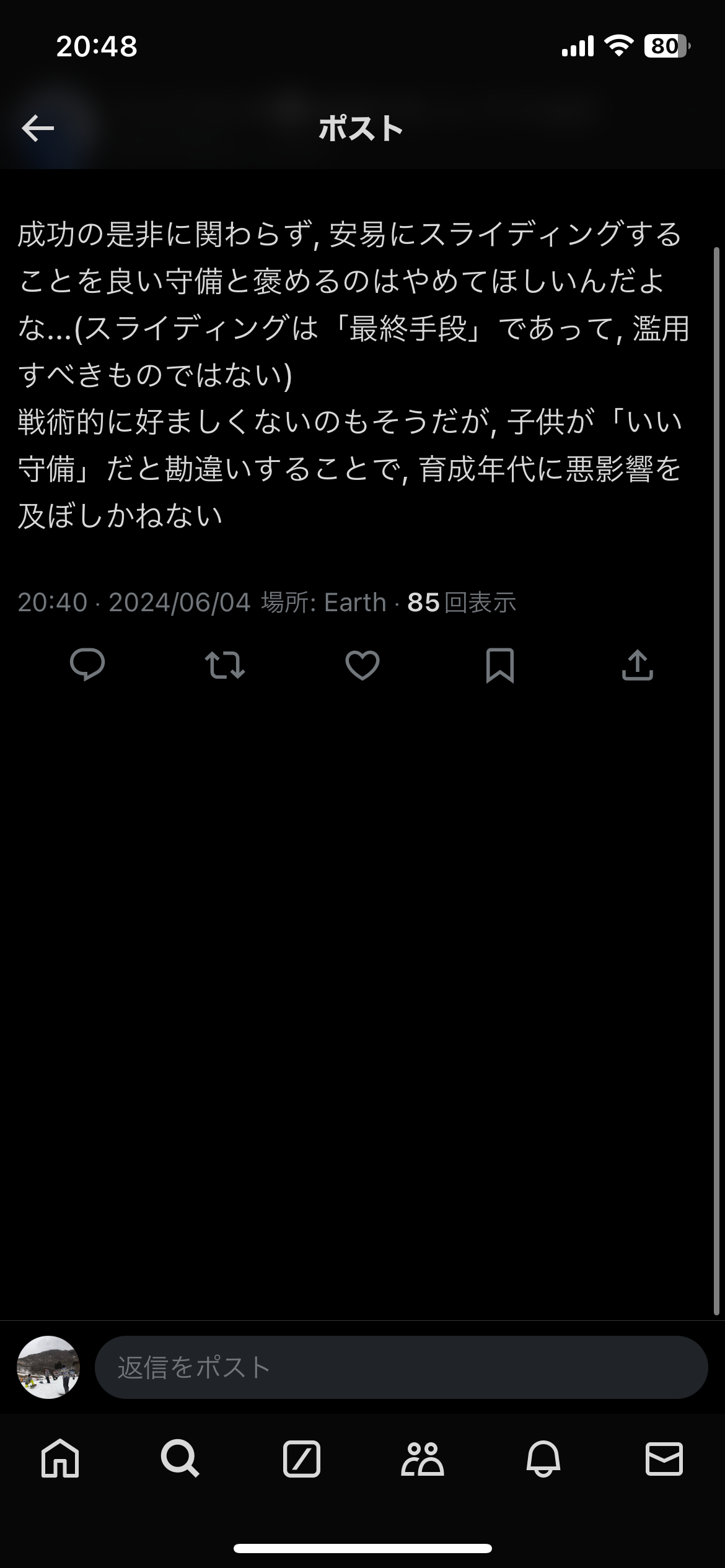Switch to the Home tab
Image resolution: width=725 pixels, height=1568 pixels.
coord(60,1460)
